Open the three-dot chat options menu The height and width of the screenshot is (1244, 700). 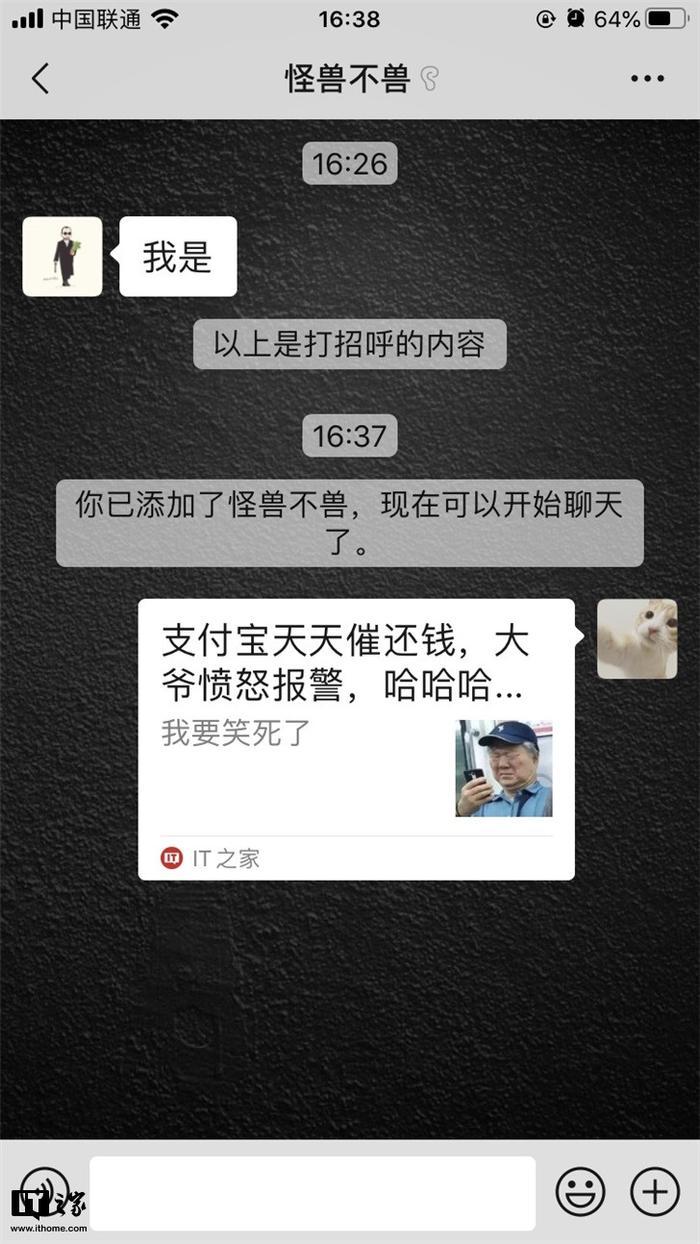[647, 79]
